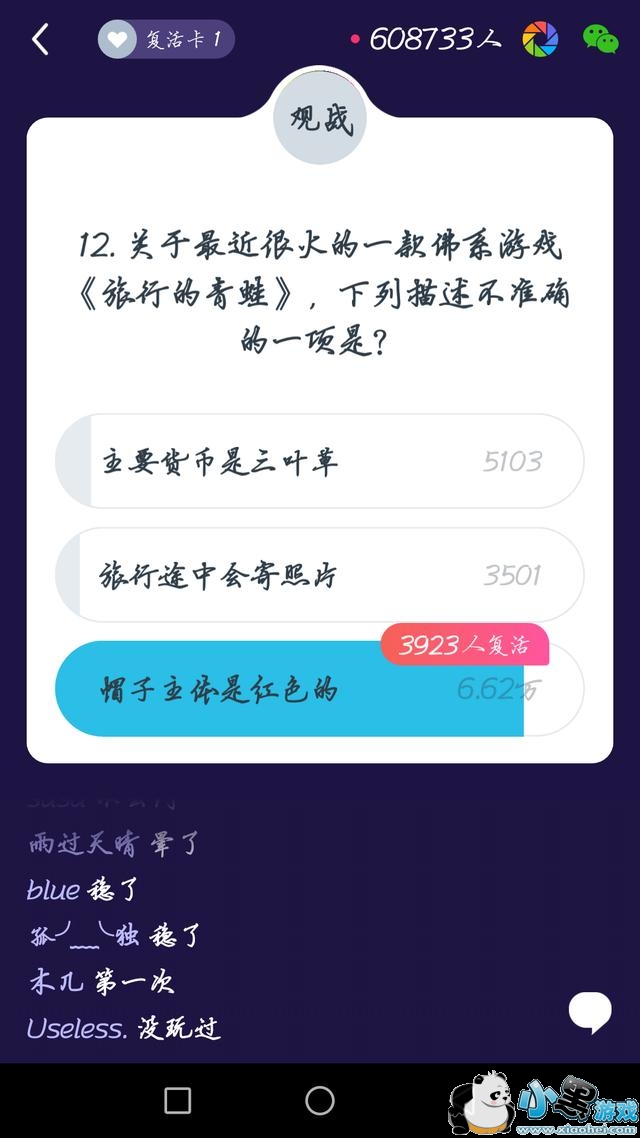This screenshot has height=1138, width=640.
Task: Choose answer 旅行途中会寄照片
Action: [320, 575]
